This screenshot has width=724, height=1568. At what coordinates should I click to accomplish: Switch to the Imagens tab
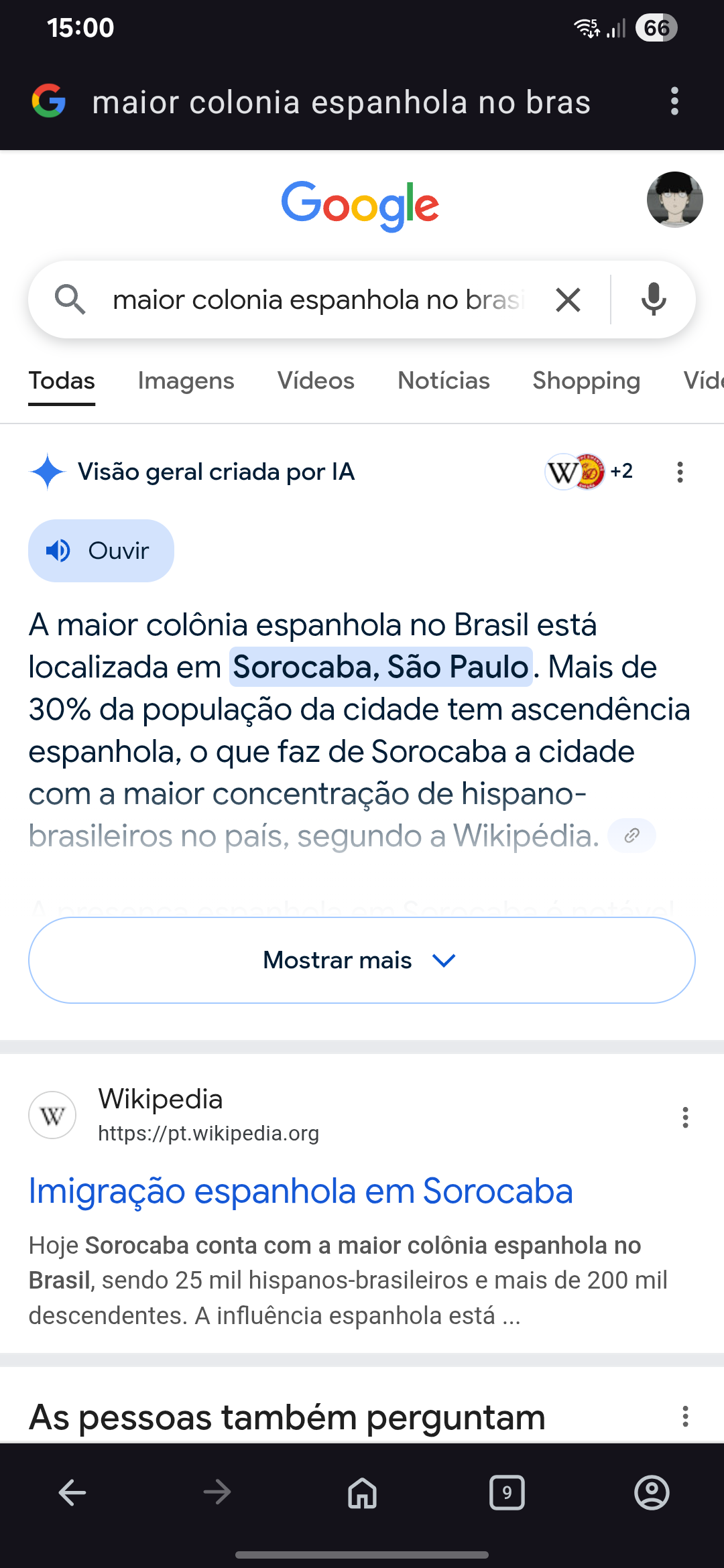click(186, 381)
